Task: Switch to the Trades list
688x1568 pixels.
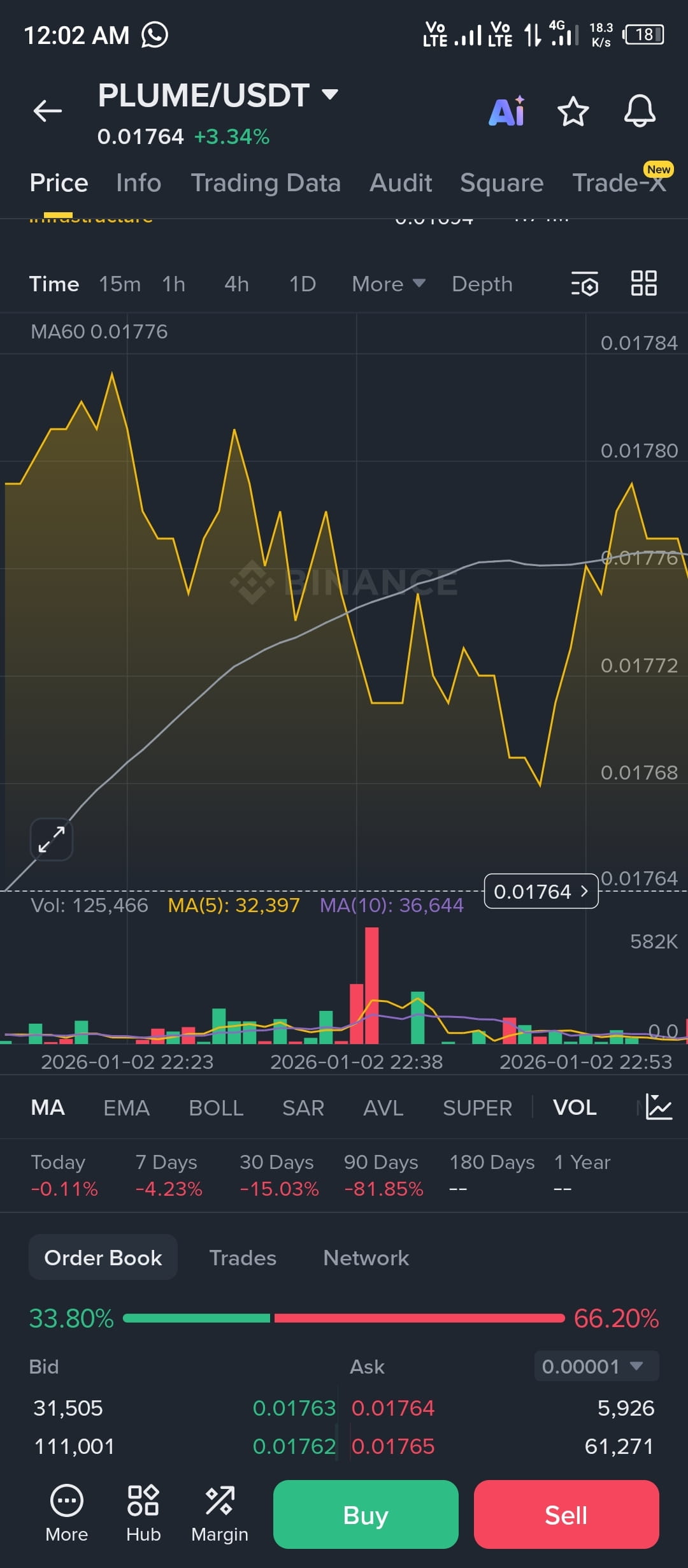Action: point(243,1258)
